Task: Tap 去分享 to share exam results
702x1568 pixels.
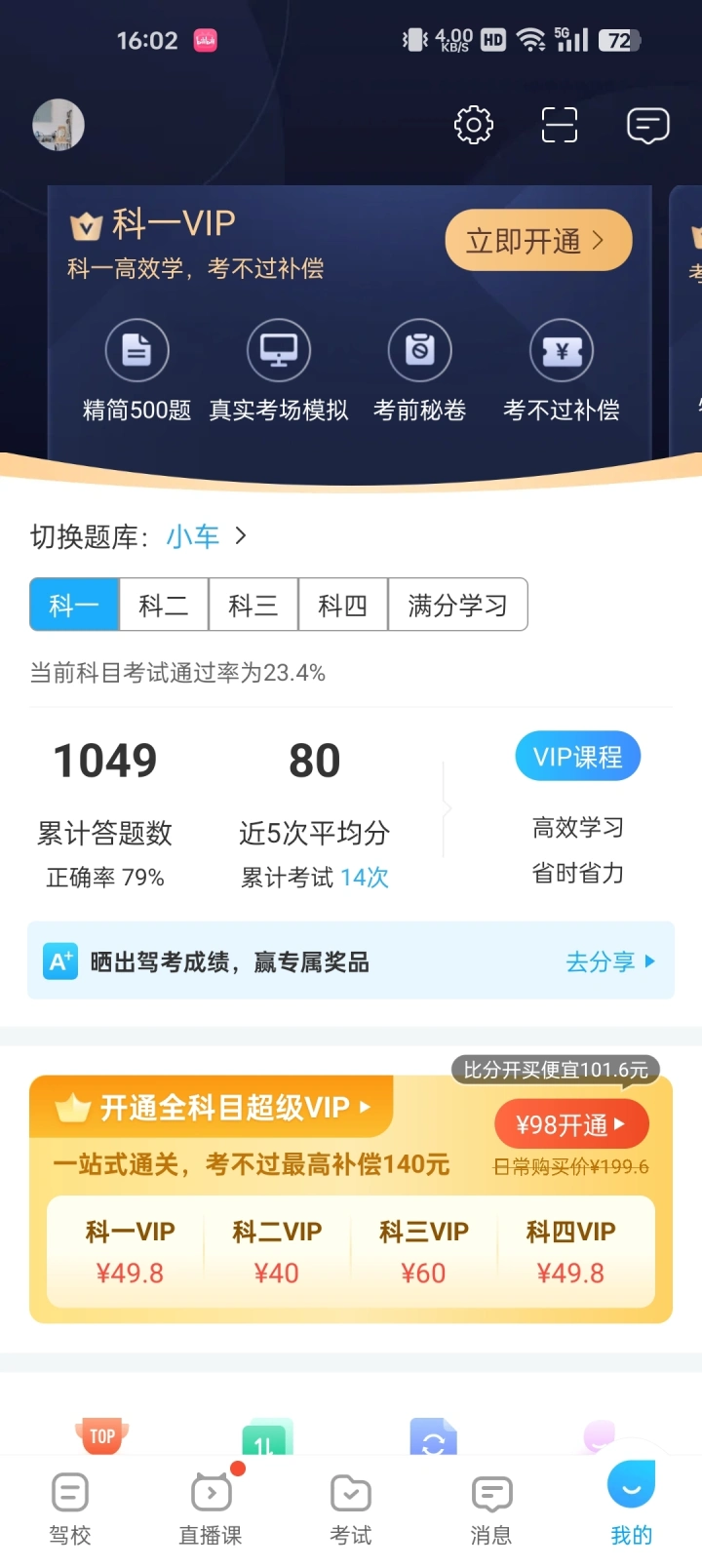Action: pyautogui.click(x=610, y=961)
